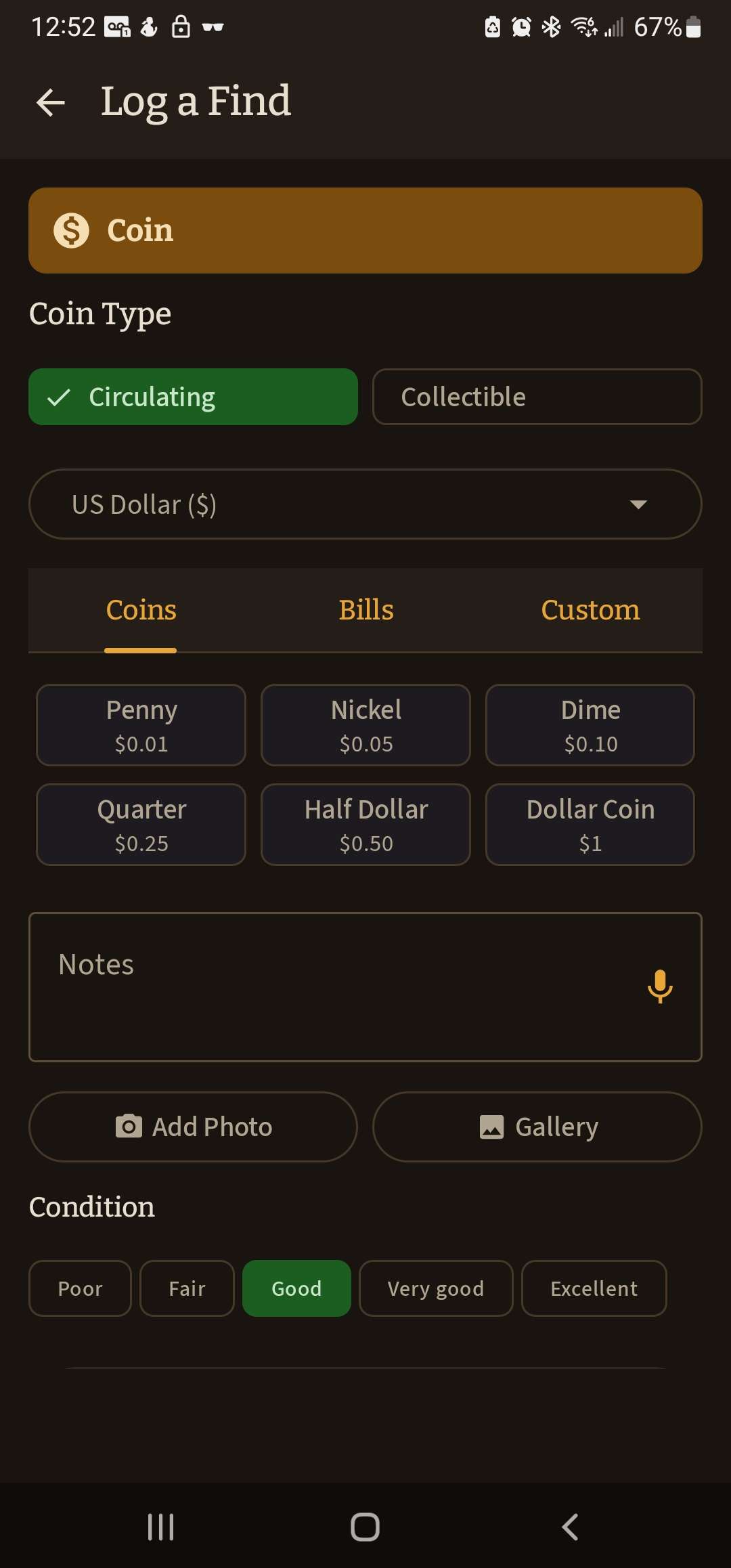Switch to the Custom tab
The image size is (731, 1568).
[590, 610]
